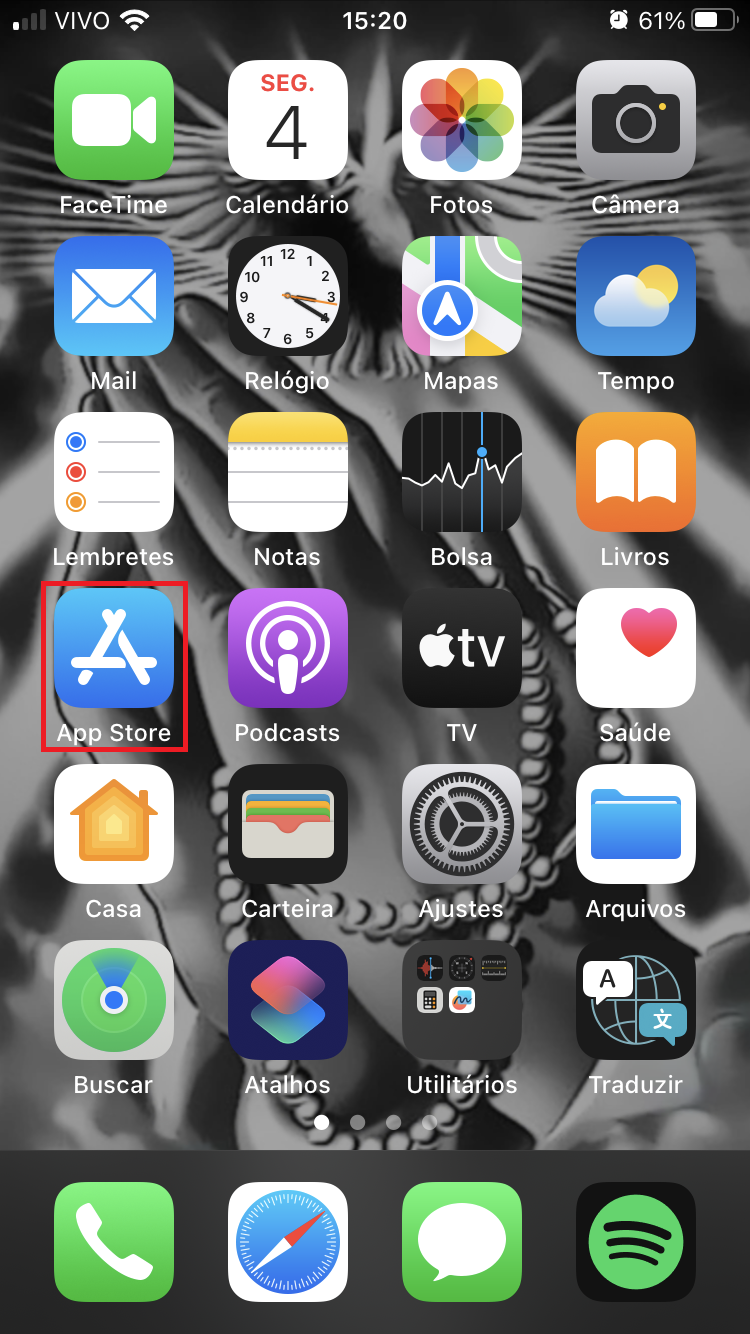This screenshot has width=750, height=1334.
Task: Open the Bolsa stocks app
Action: (462, 472)
